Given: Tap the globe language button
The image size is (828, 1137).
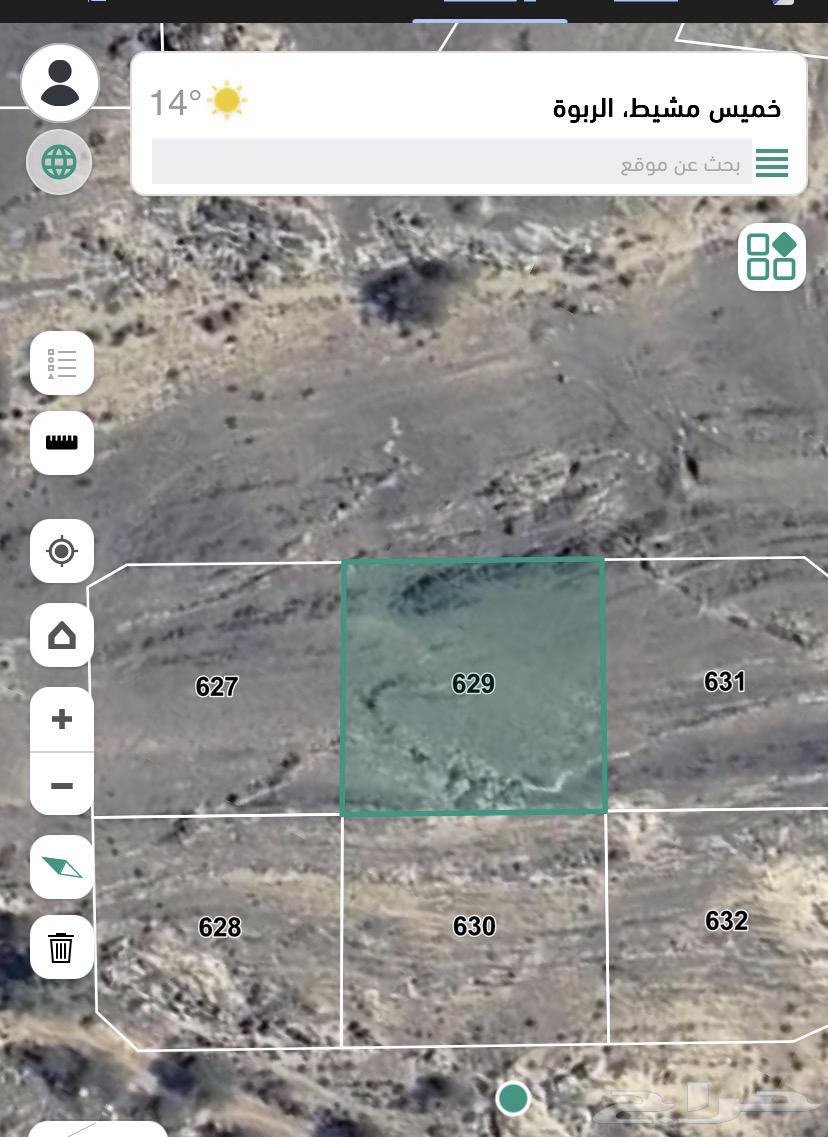Looking at the screenshot, I should tap(59, 161).
